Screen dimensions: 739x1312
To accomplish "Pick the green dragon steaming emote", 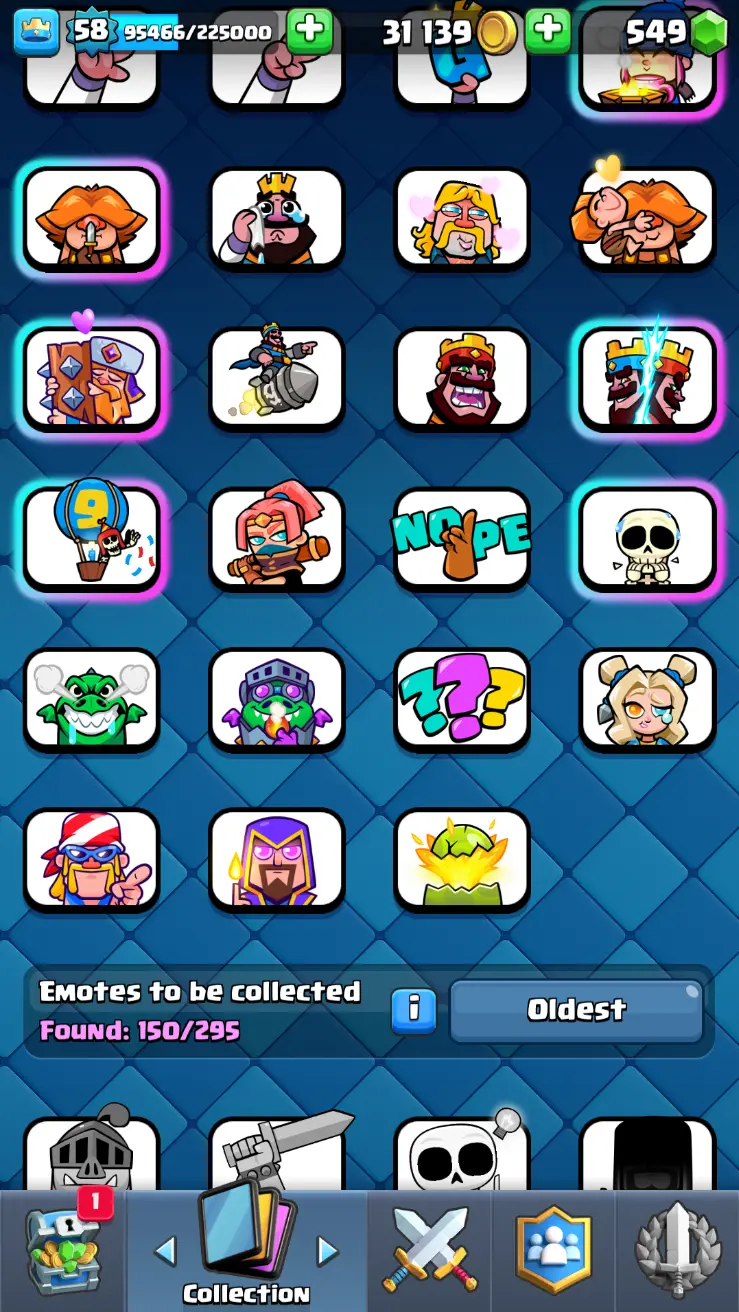I will click(91, 699).
